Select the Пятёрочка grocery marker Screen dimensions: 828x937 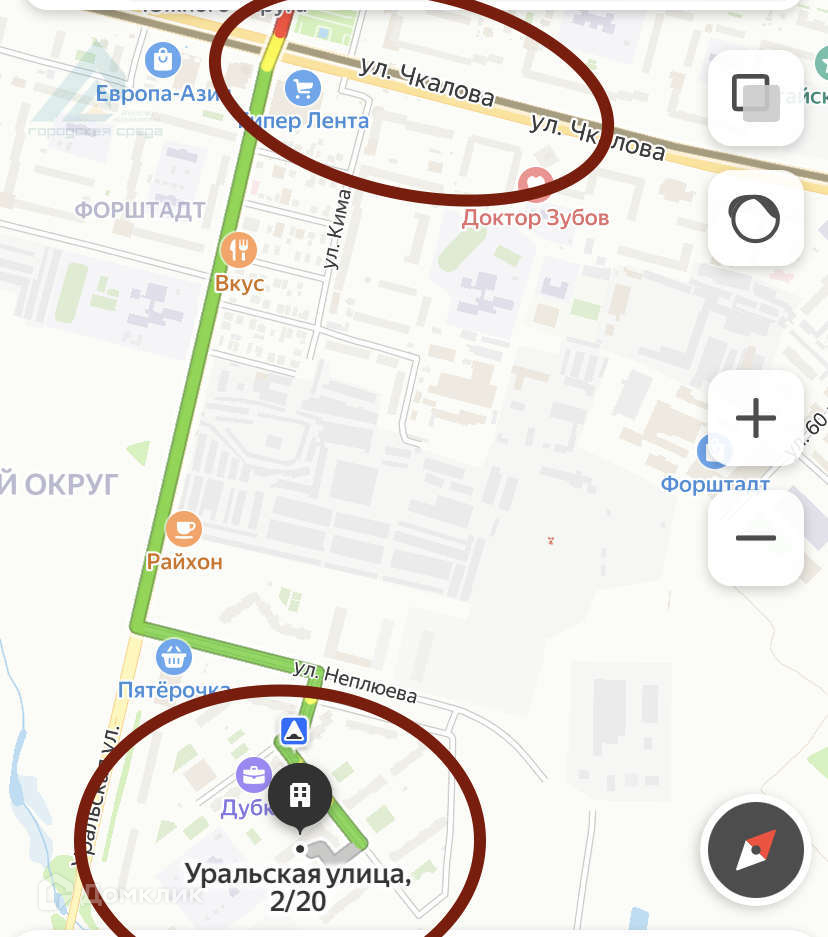tap(174, 657)
